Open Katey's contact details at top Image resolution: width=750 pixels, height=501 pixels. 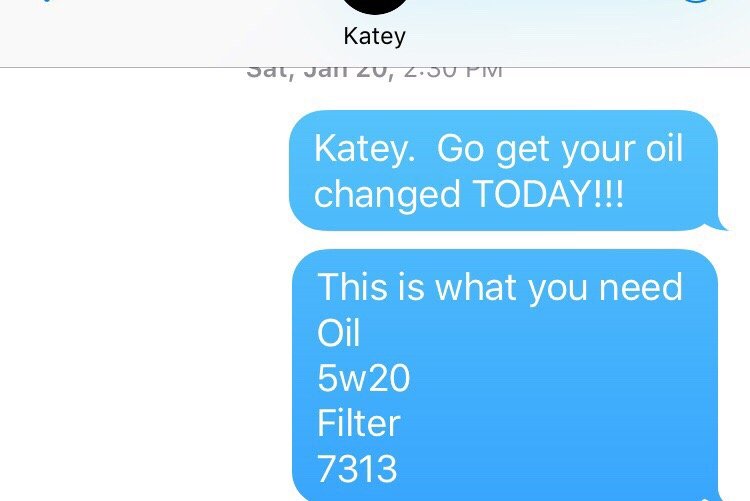click(x=374, y=30)
